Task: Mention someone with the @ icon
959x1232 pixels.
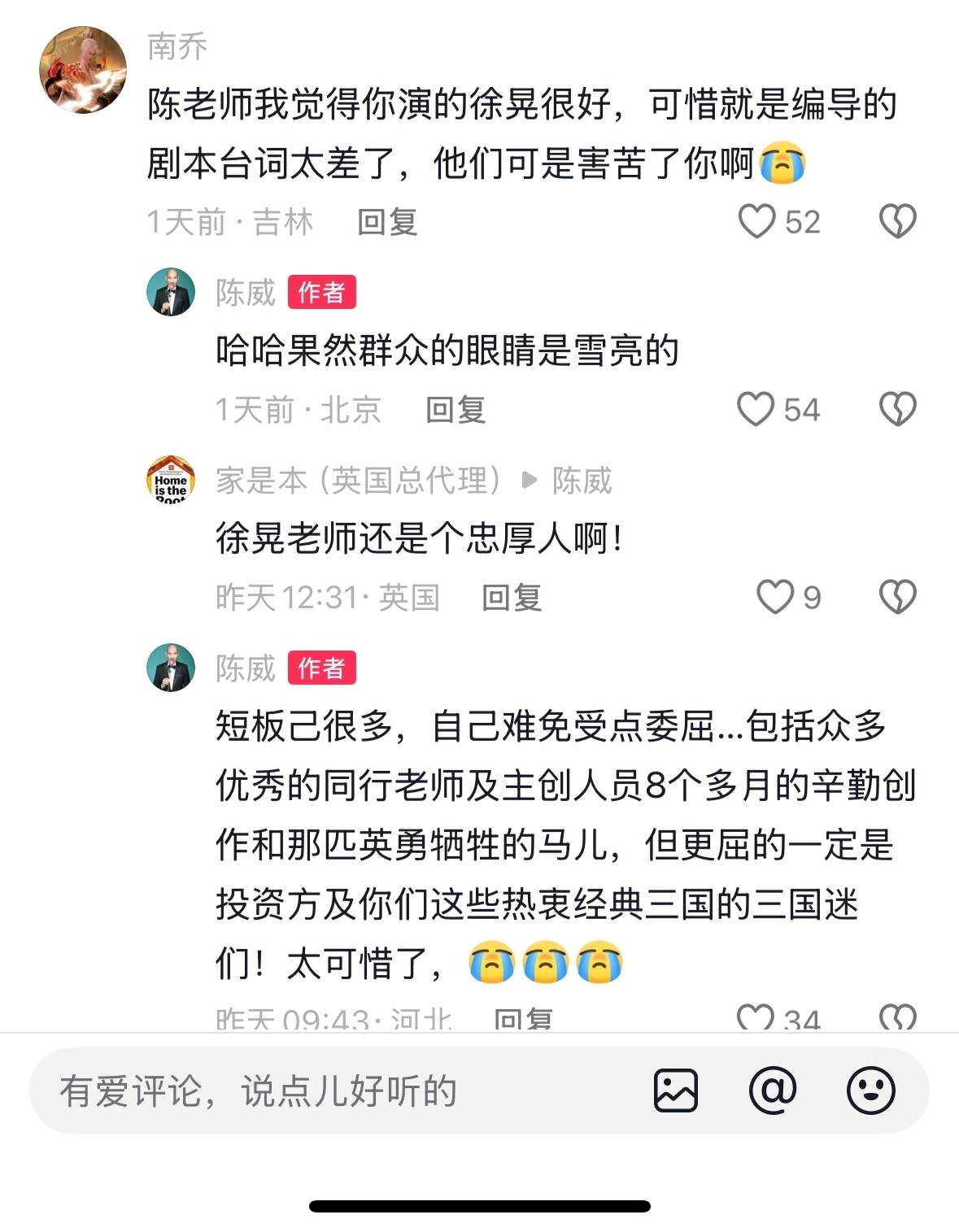Action: pos(773,1091)
